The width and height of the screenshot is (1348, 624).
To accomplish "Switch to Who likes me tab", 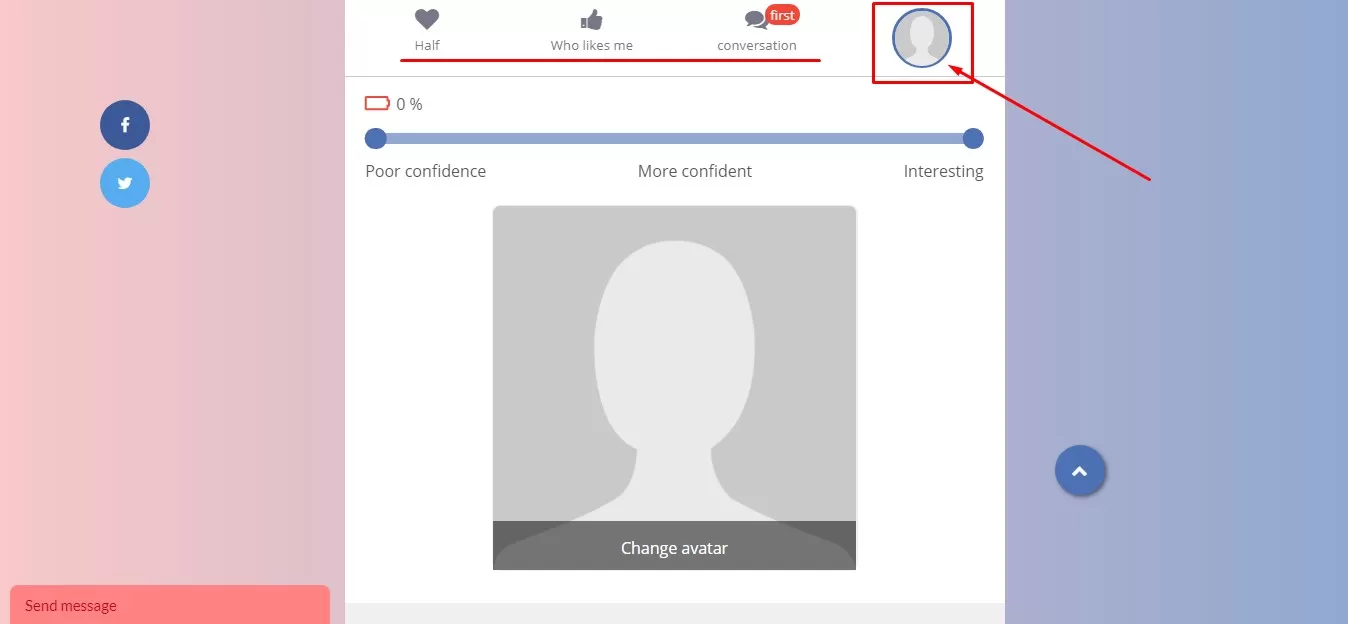I will click(x=591, y=30).
